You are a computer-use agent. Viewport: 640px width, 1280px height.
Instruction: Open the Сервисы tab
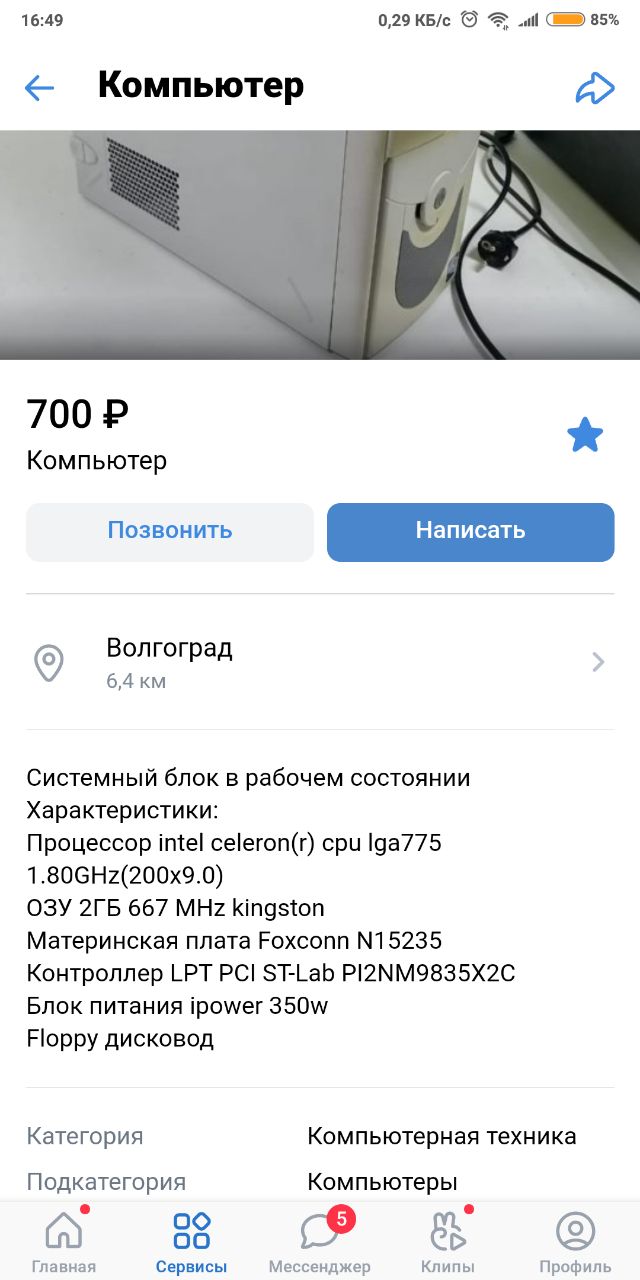(191, 1241)
